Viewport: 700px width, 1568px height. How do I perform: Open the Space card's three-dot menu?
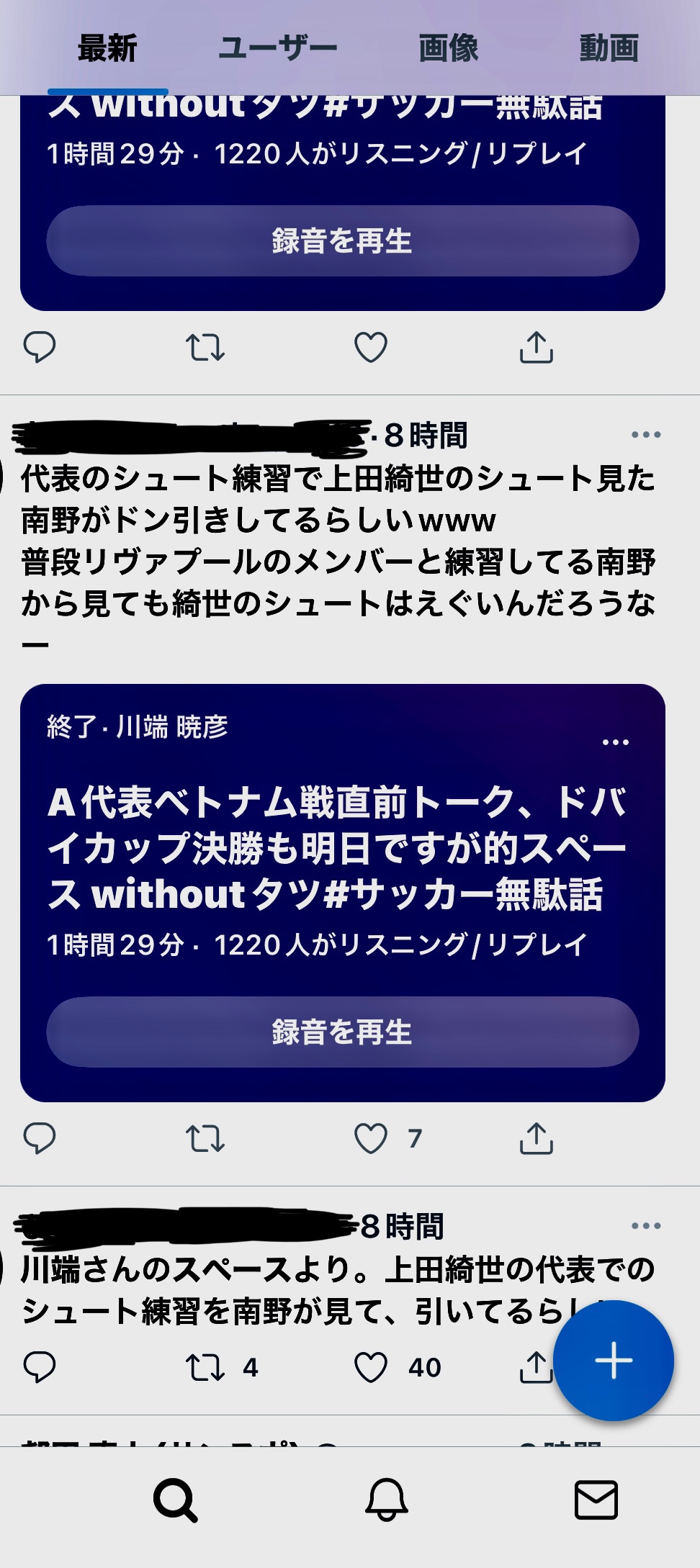click(x=616, y=742)
